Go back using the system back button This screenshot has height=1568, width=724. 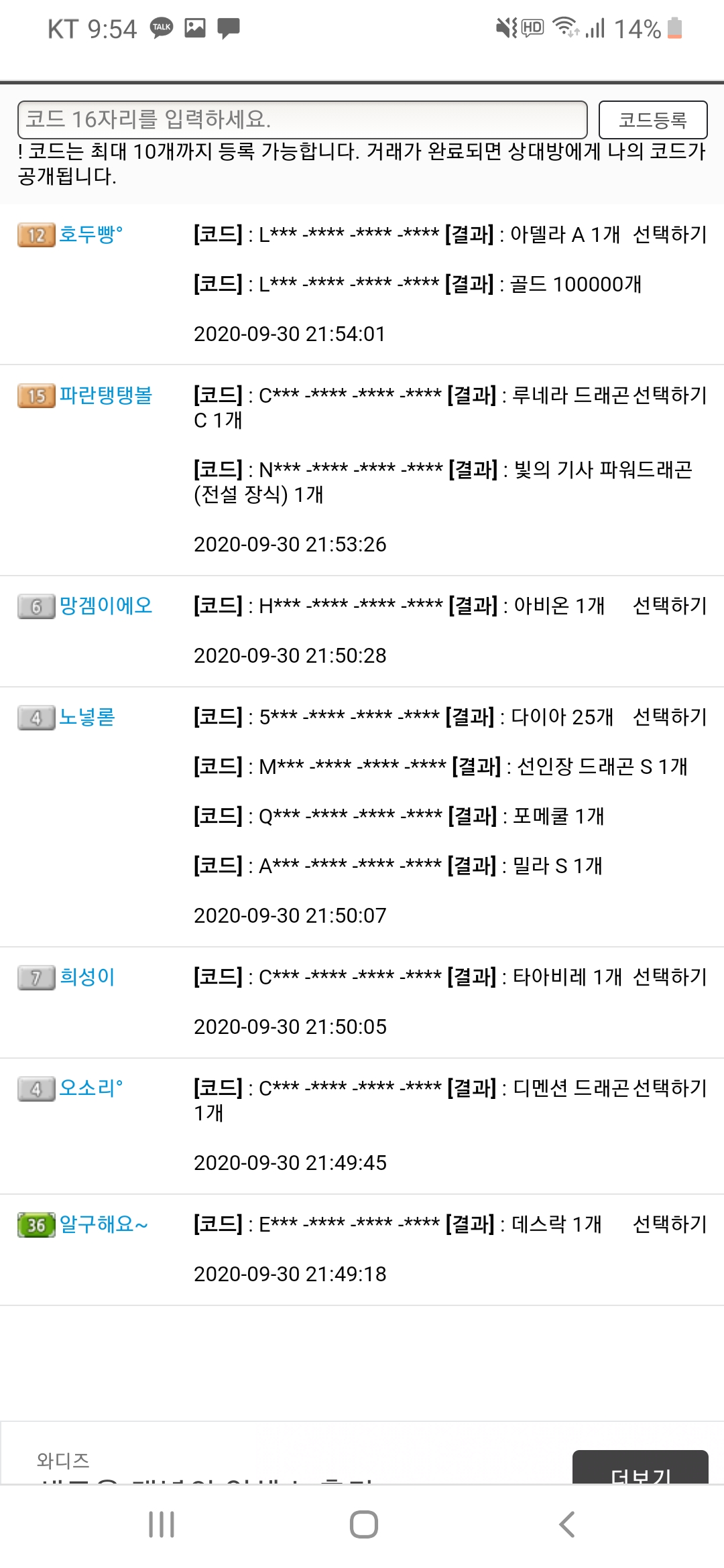pyautogui.click(x=566, y=1524)
